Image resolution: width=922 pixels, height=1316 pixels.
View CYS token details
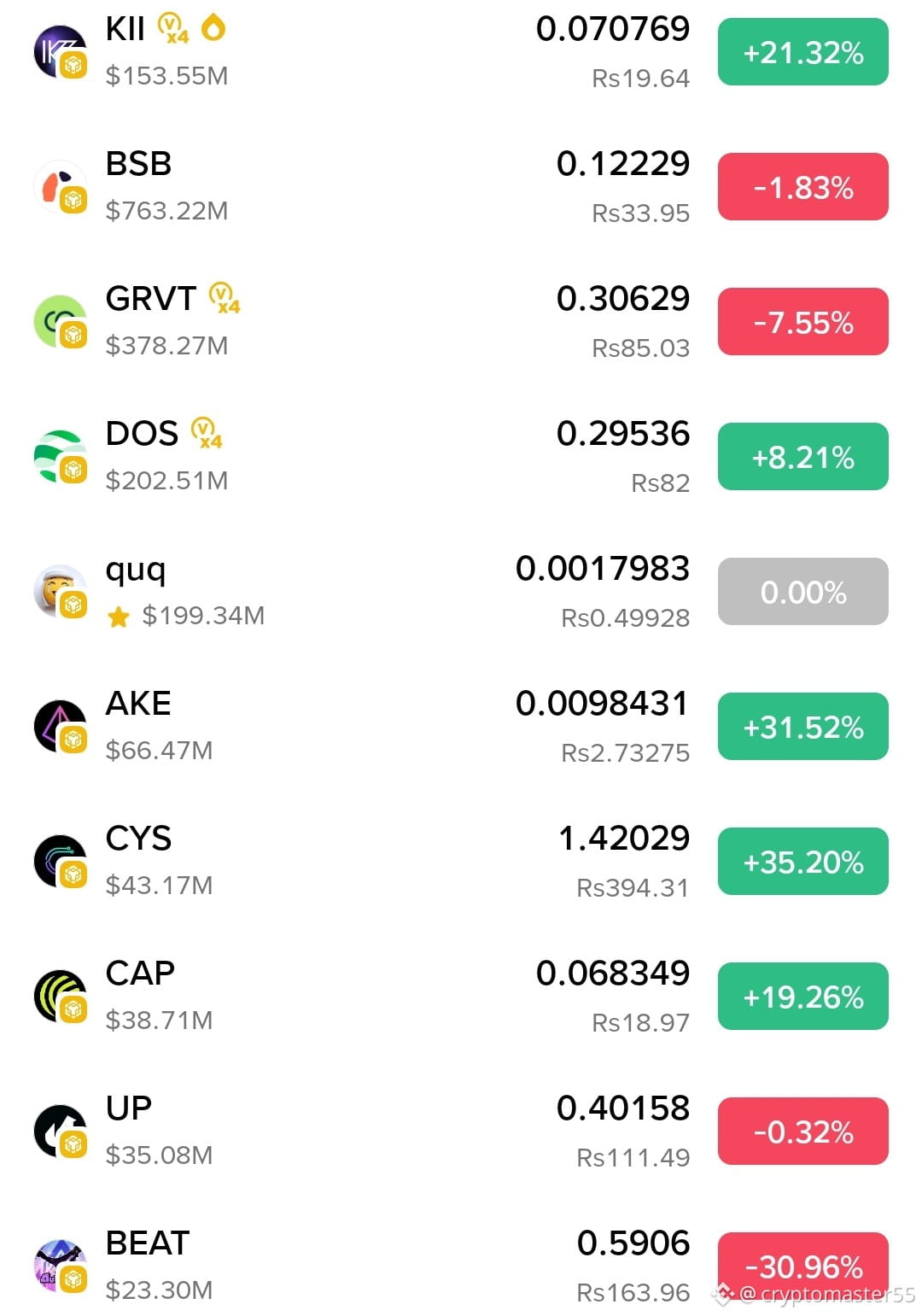[x=461, y=862]
